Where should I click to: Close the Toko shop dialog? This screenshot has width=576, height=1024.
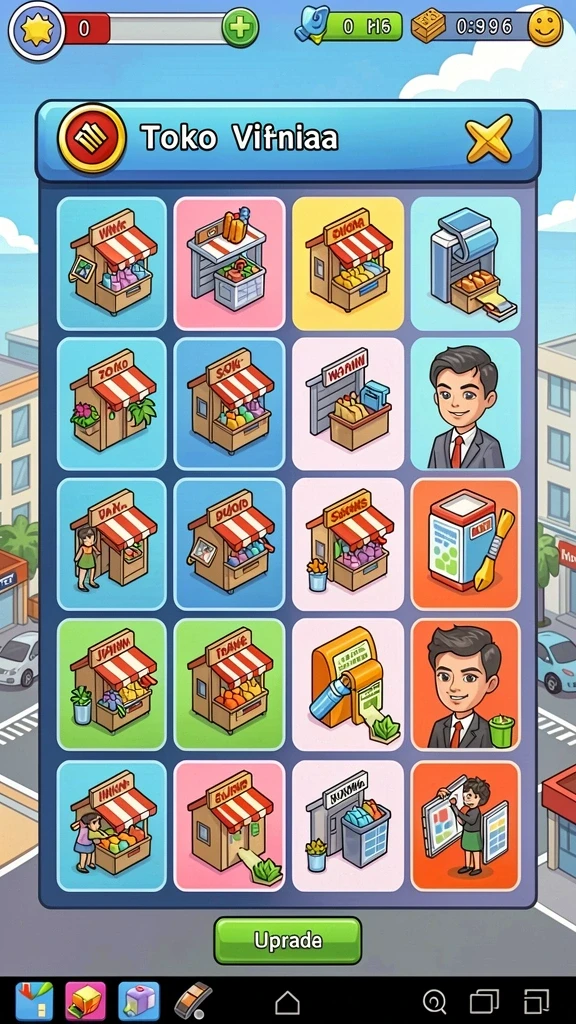pos(488,138)
